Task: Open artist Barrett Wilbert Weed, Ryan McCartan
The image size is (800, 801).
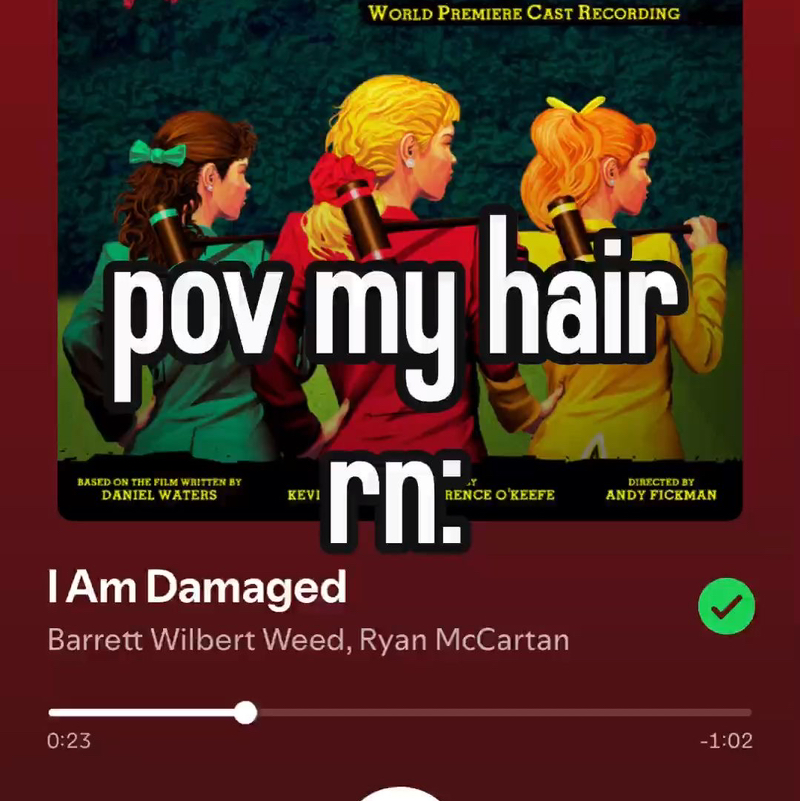Action: [x=308, y=640]
